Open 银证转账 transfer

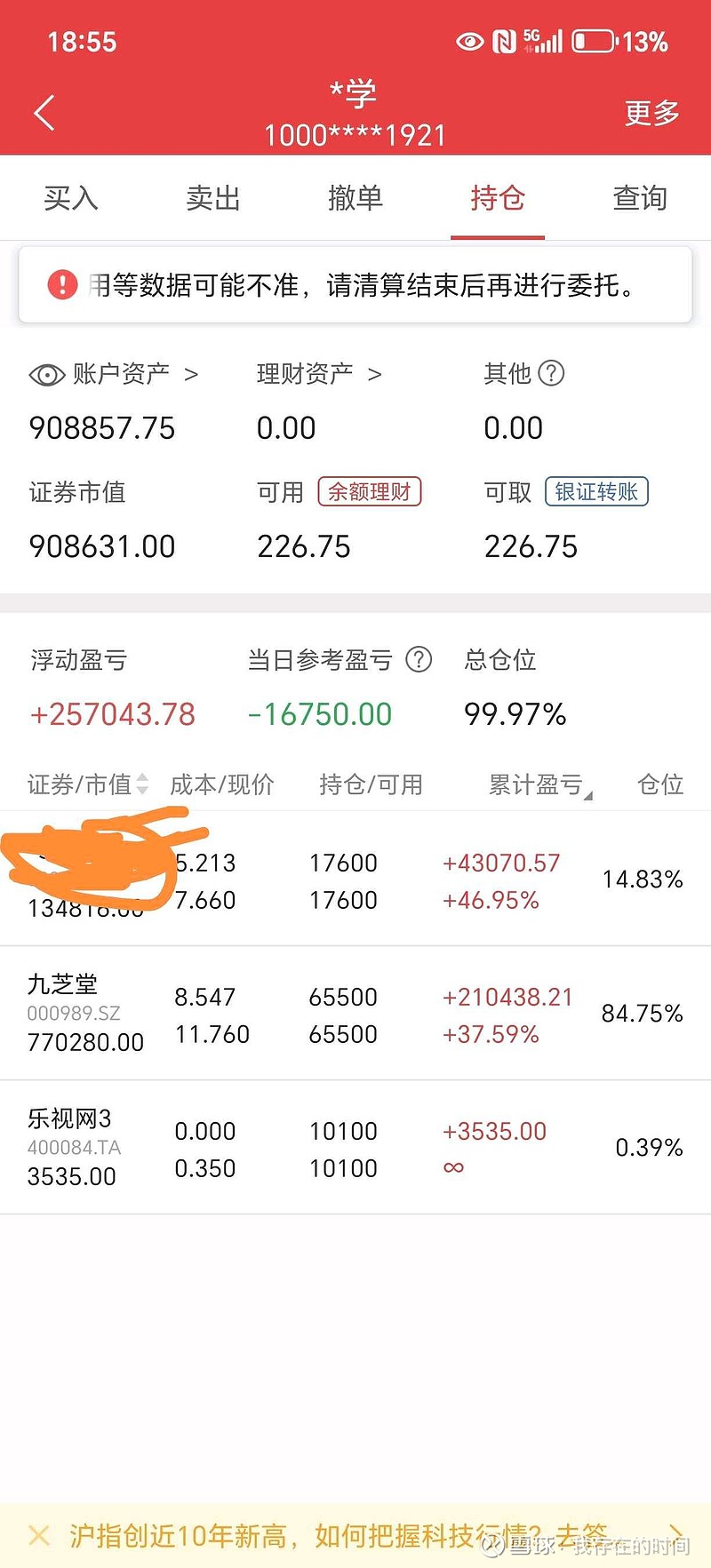point(596,491)
